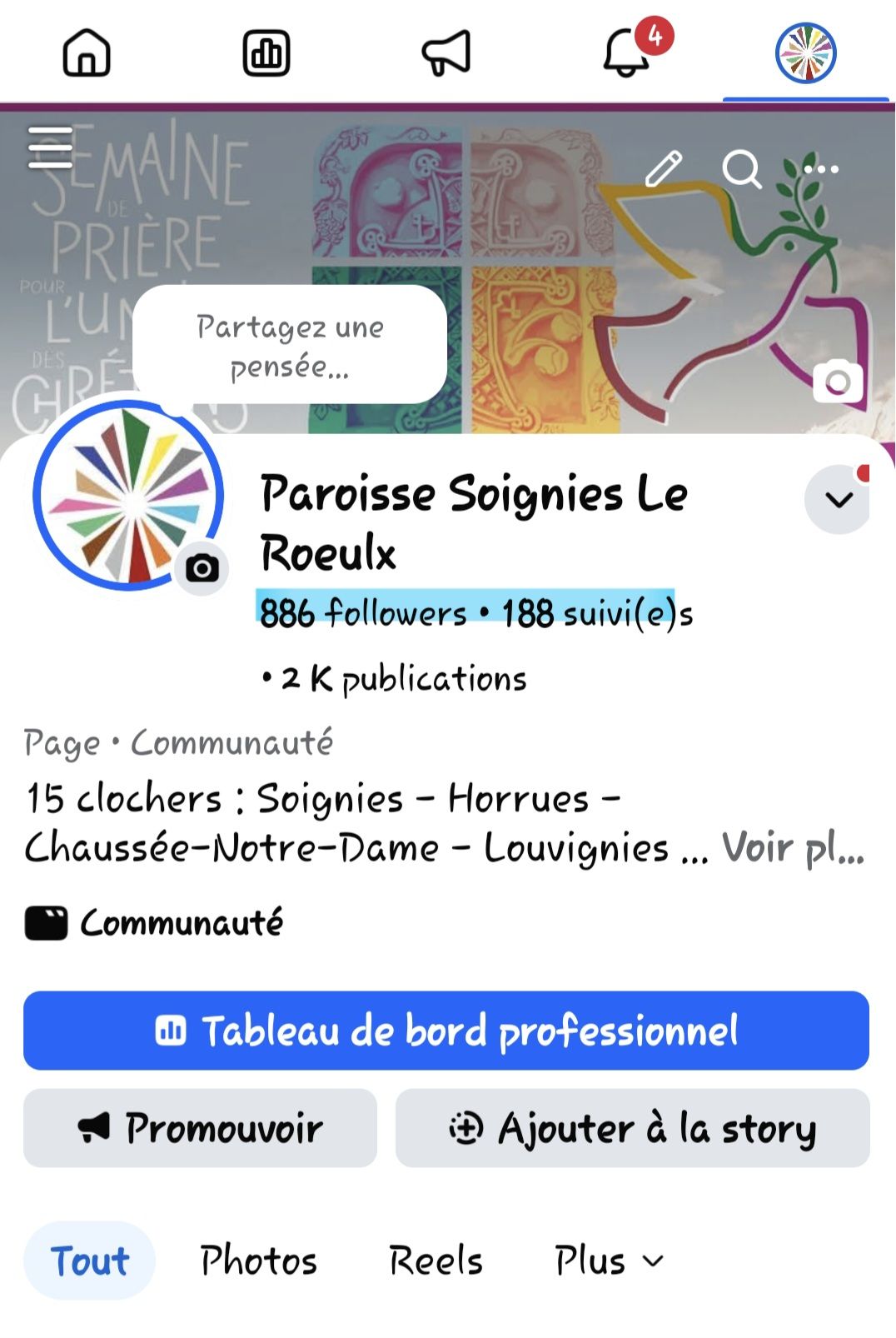Open the professional dashboard chart tab
Screen dimensions: 896x1338
(266, 53)
